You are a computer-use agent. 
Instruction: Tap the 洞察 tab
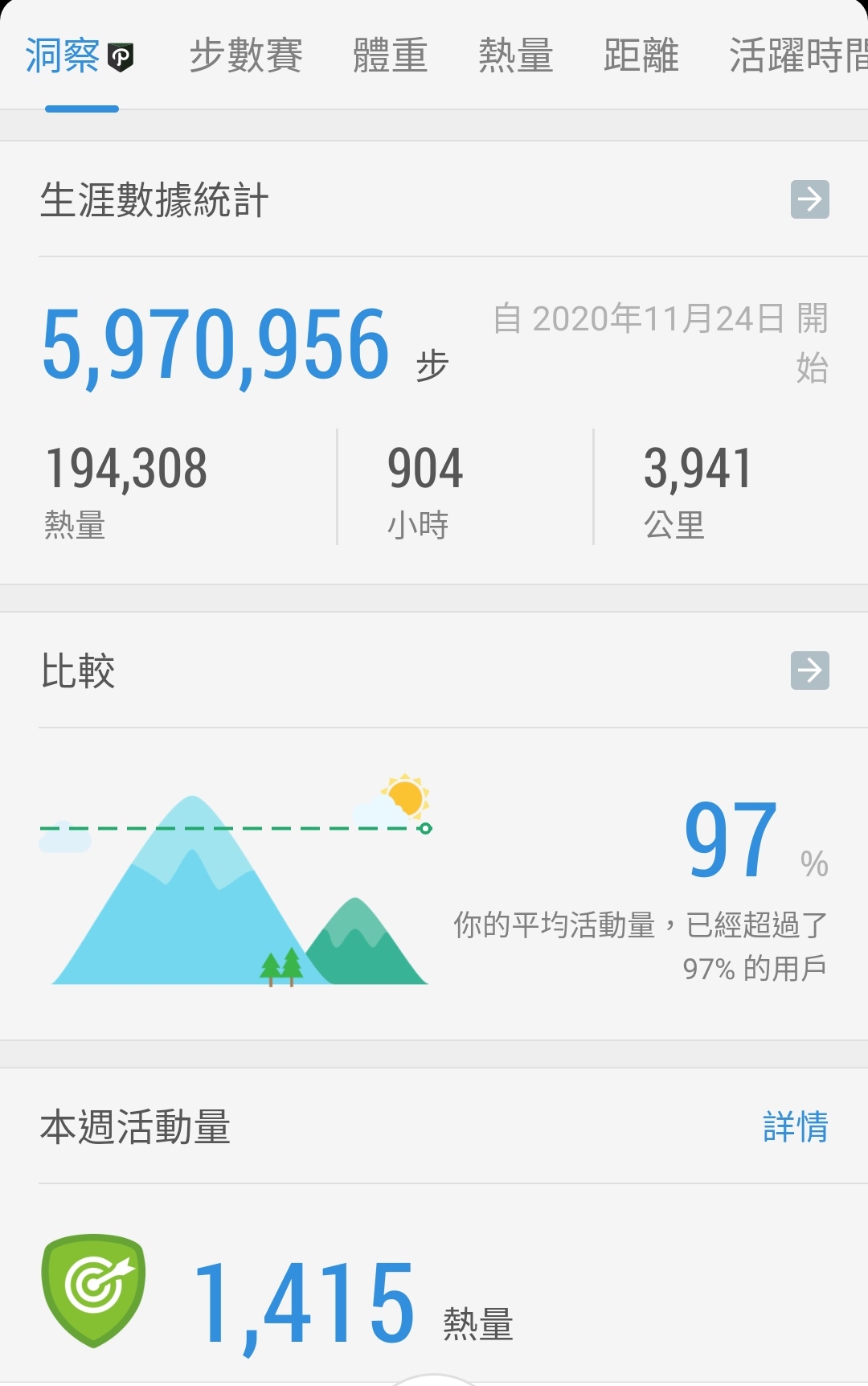click(79, 56)
